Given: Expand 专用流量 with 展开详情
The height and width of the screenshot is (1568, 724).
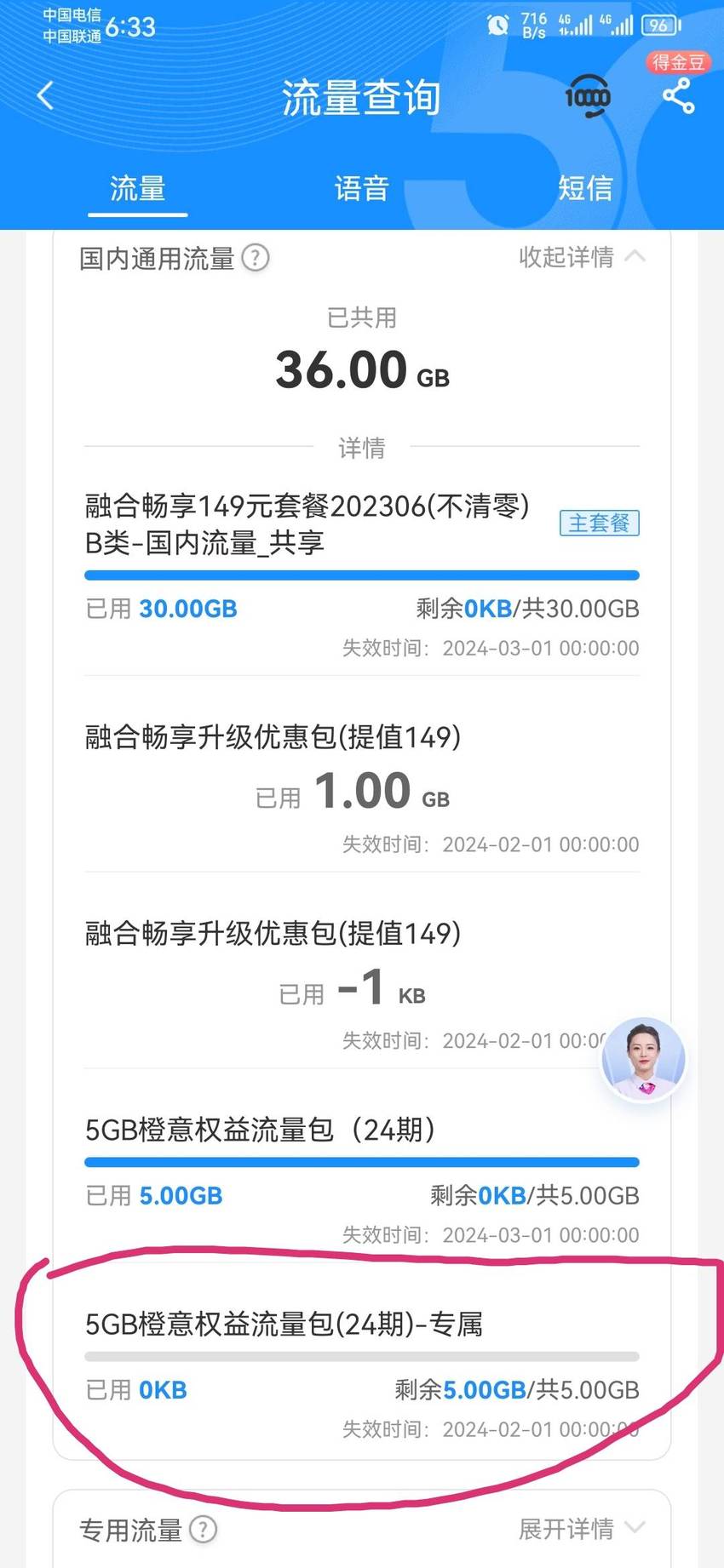Looking at the screenshot, I should (x=583, y=1528).
